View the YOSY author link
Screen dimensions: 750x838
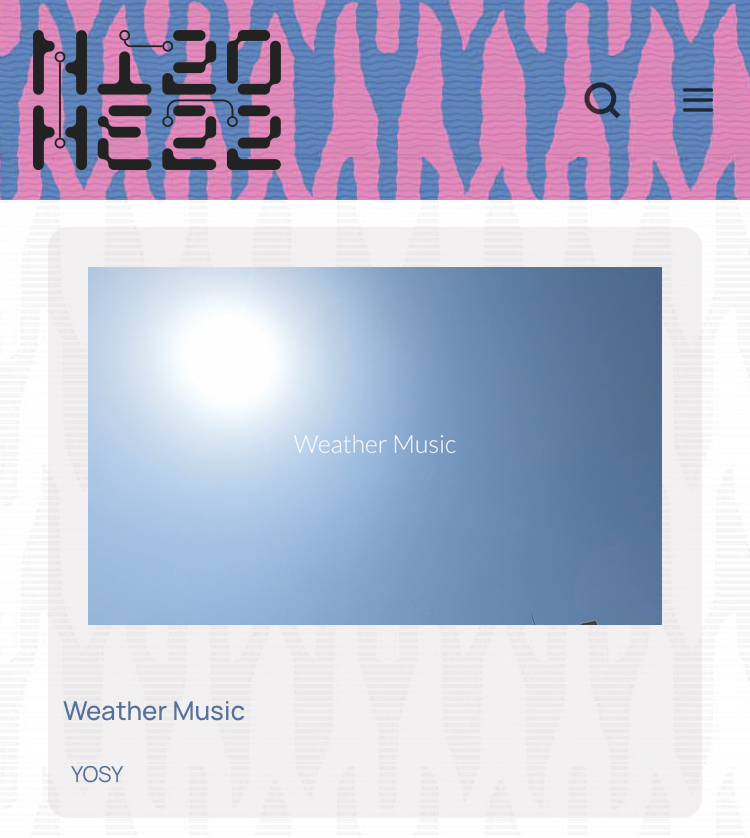click(97, 774)
